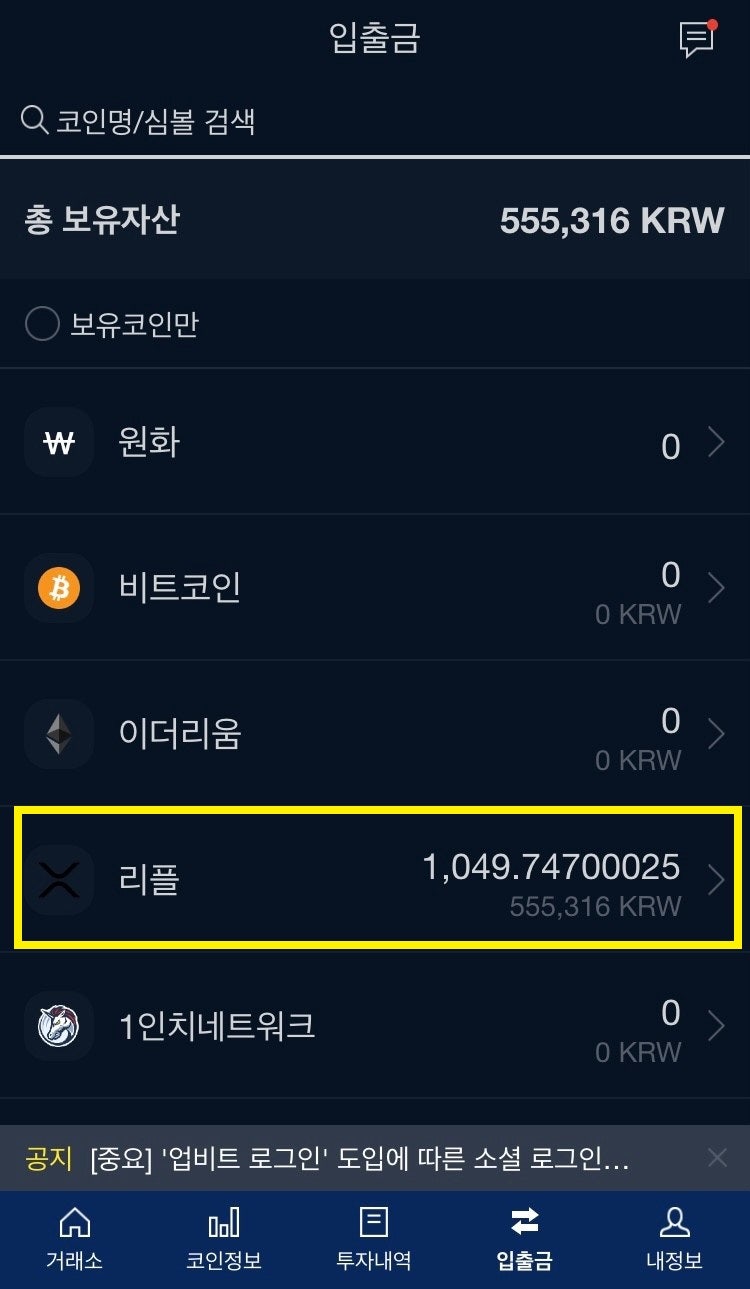
Task: Select the Ripple (XRP) coin icon
Action: click(58, 879)
